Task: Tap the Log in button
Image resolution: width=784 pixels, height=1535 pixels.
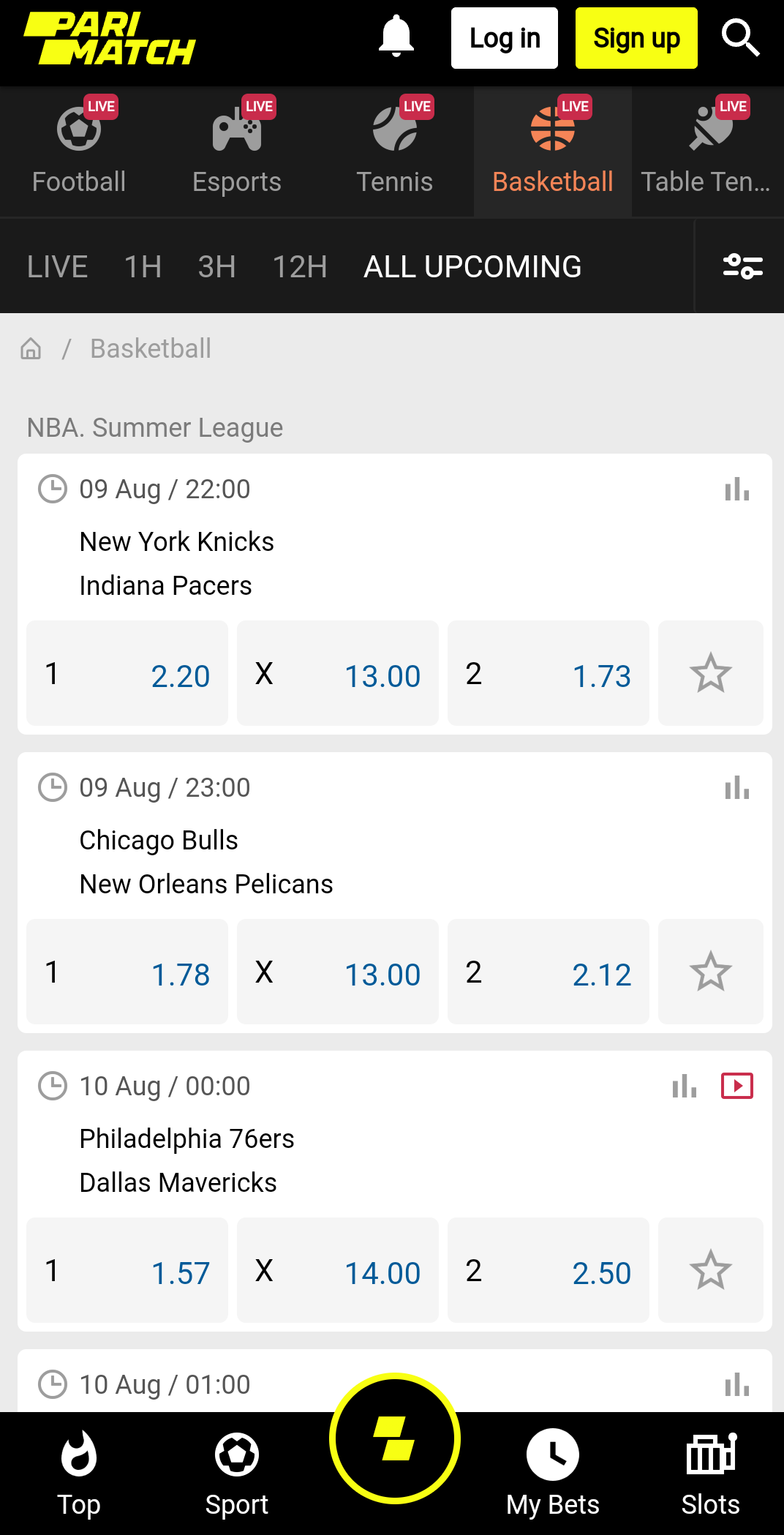Action: pyautogui.click(x=505, y=38)
